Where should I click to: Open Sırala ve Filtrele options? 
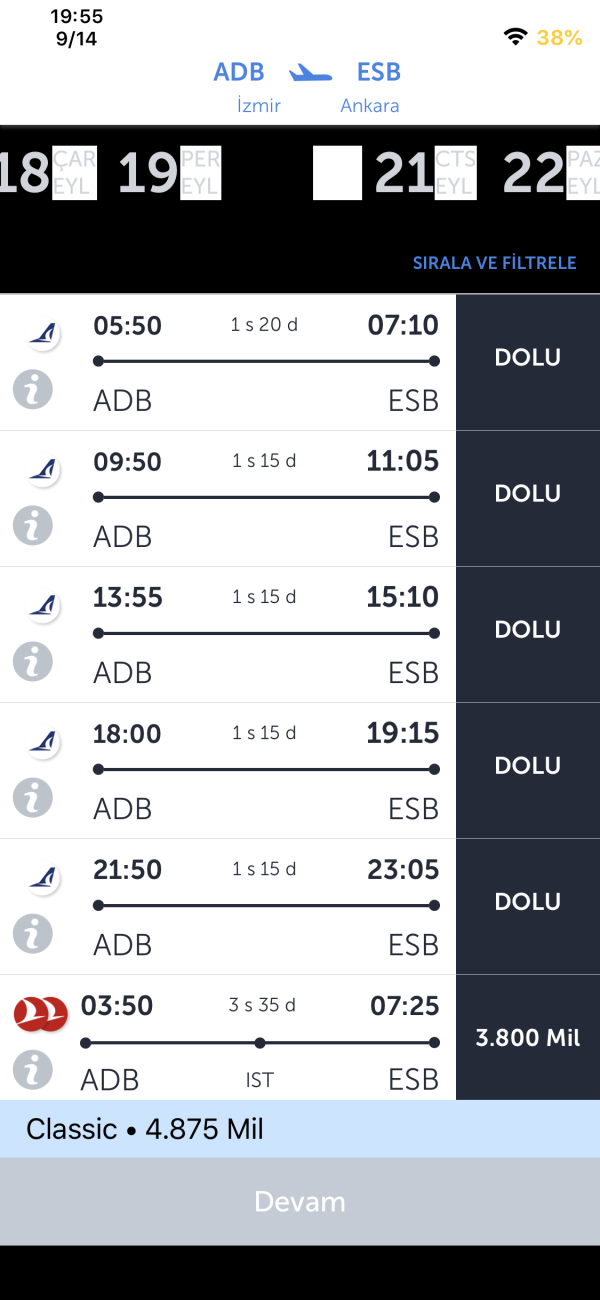pyautogui.click(x=494, y=263)
